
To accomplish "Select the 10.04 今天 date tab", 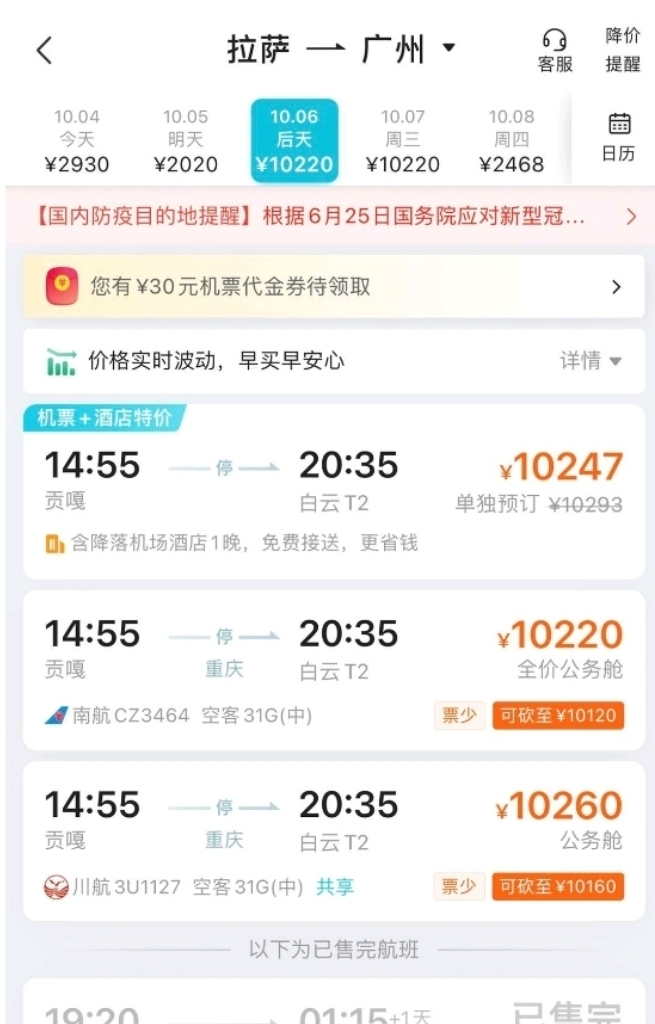I will point(77,140).
